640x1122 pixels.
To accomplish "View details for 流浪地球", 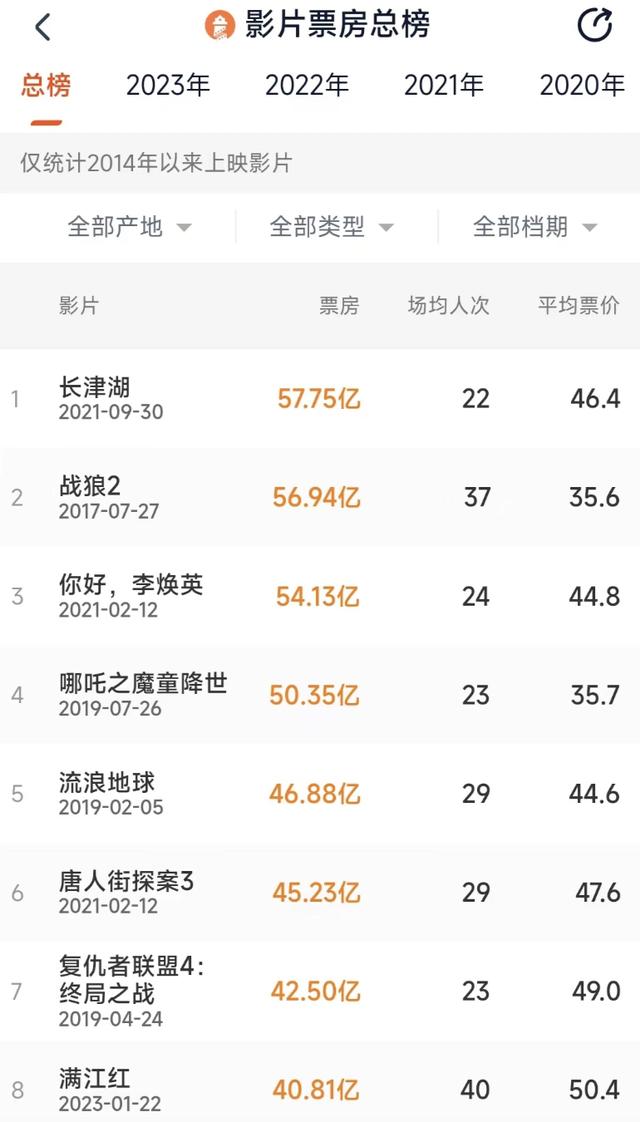I will (x=320, y=794).
